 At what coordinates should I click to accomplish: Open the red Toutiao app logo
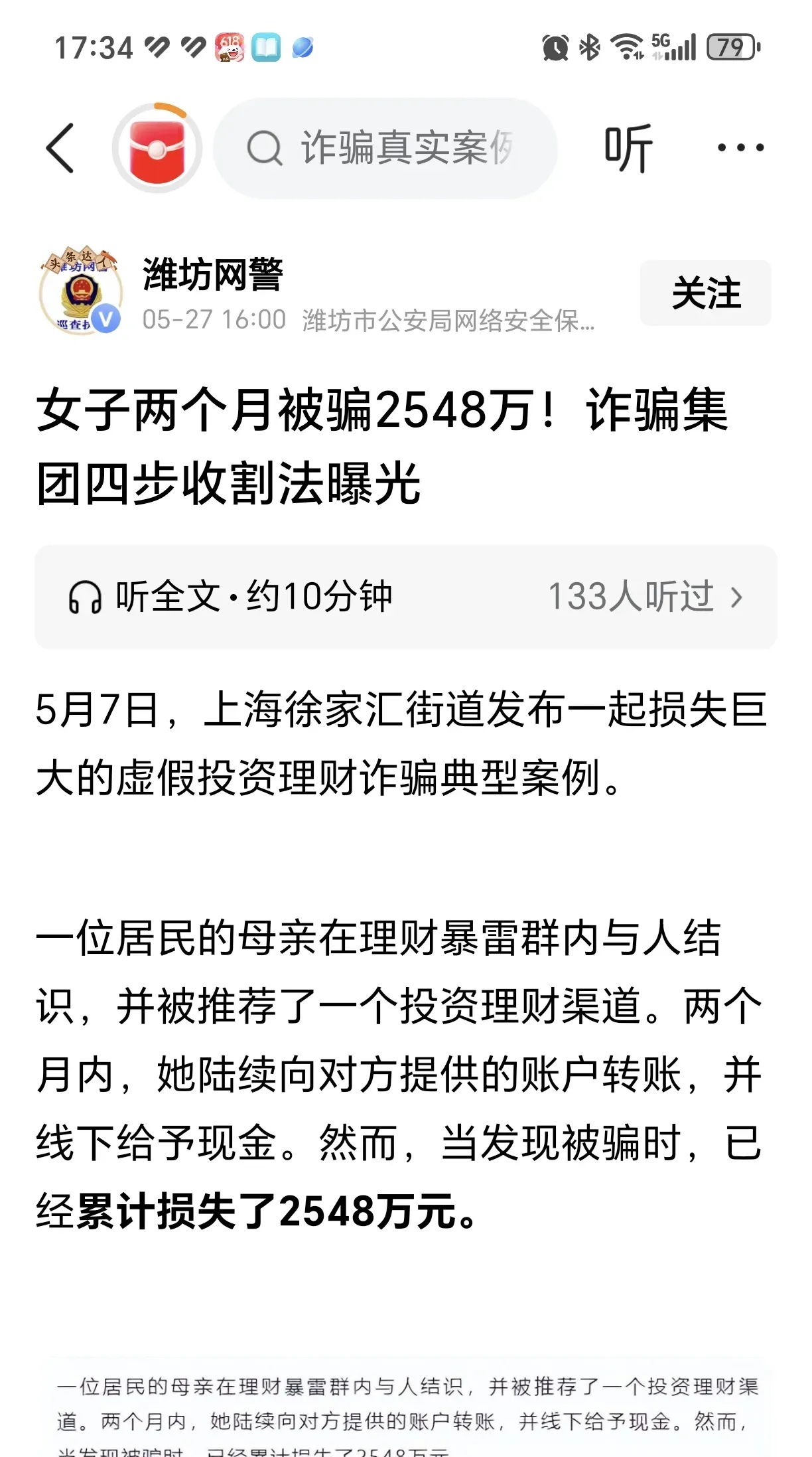[158, 147]
